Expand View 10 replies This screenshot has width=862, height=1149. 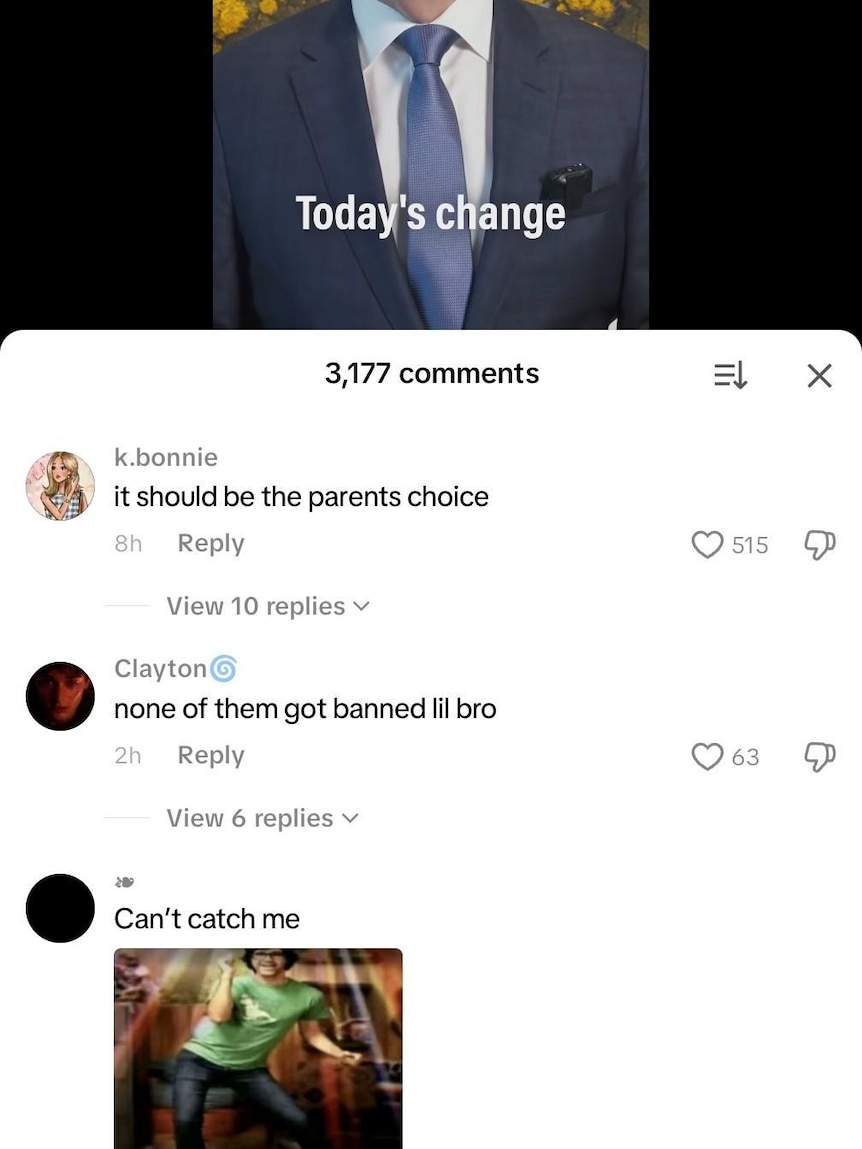click(x=267, y=606)
